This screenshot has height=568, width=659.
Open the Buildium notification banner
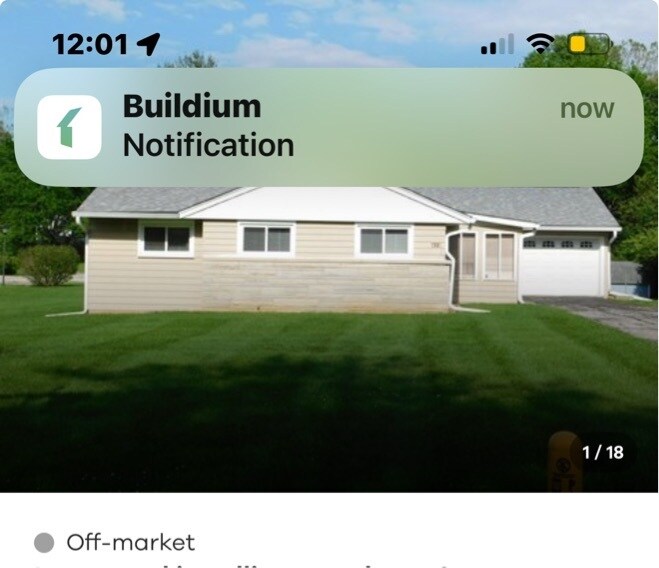328,127
